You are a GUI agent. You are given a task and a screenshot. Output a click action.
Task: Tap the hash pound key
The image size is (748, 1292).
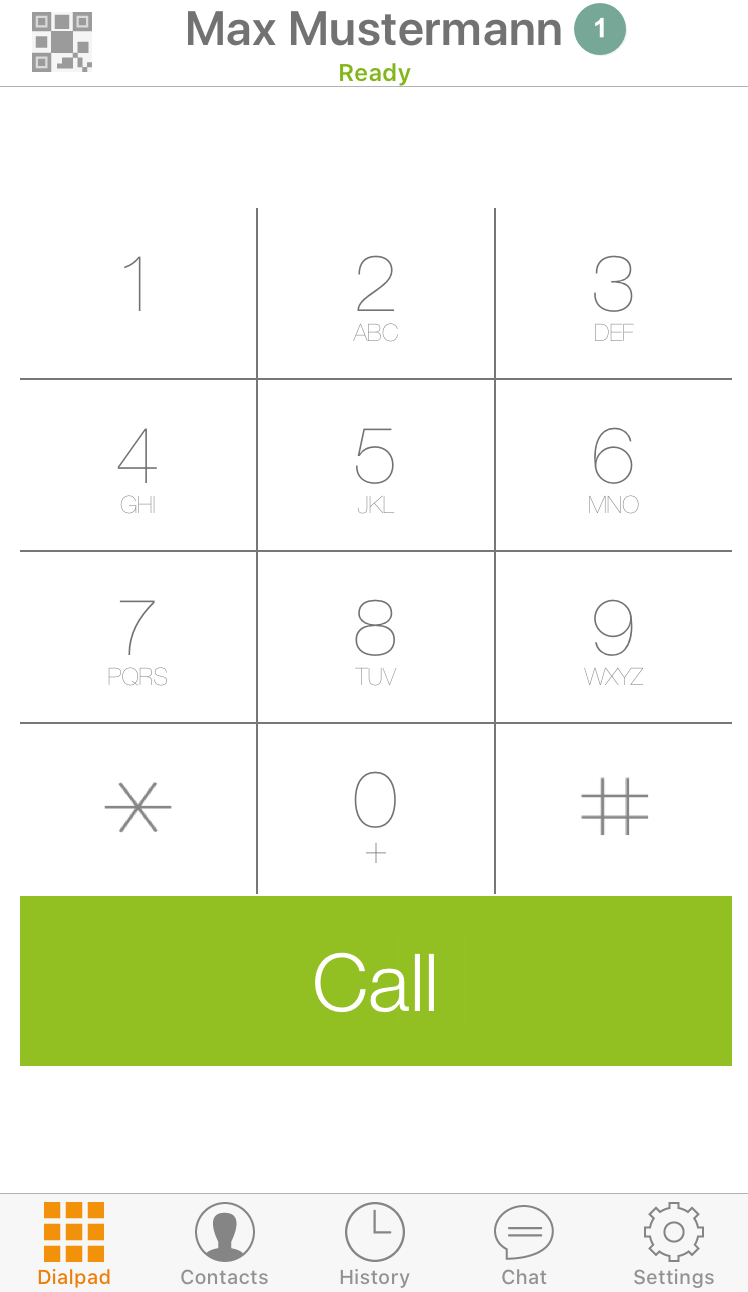(614, 808)
